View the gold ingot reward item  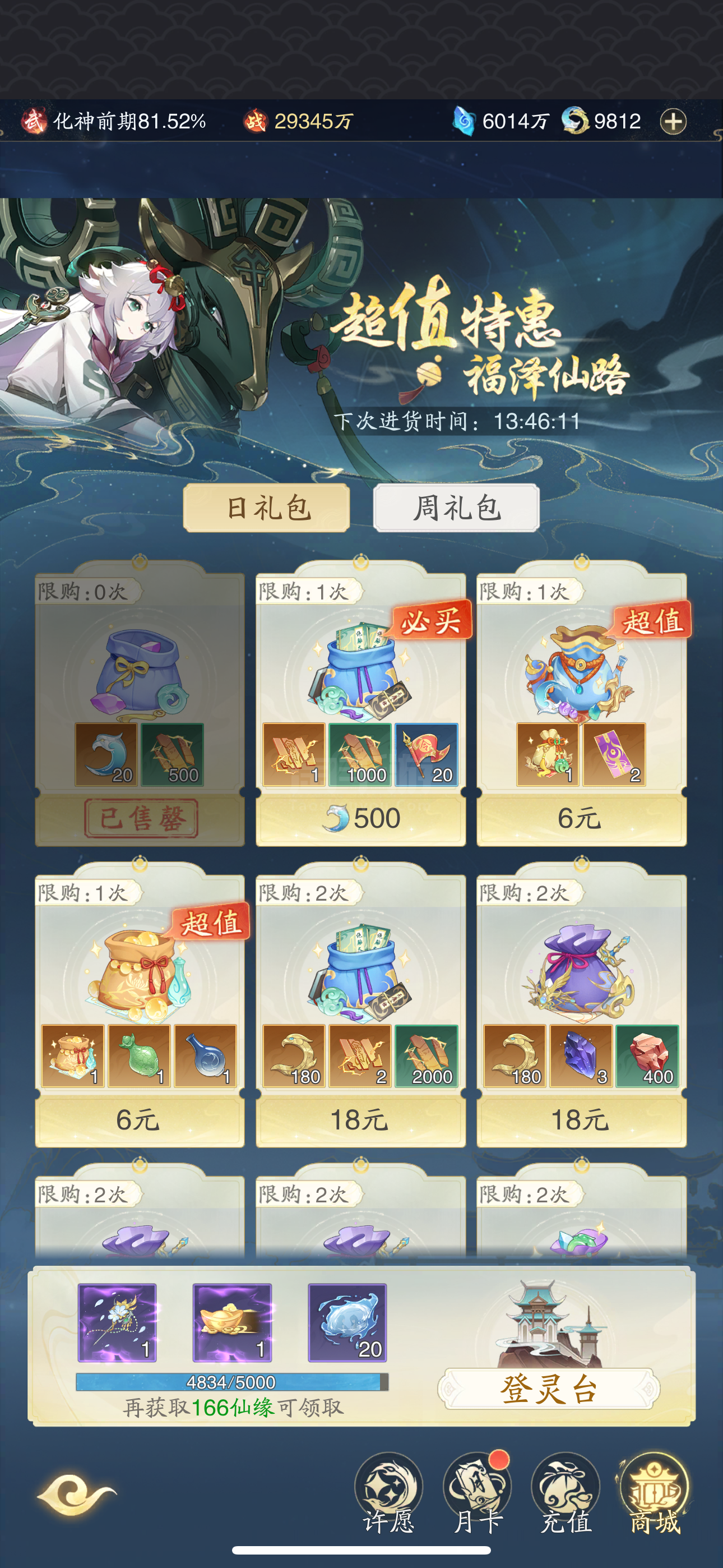232,1323
